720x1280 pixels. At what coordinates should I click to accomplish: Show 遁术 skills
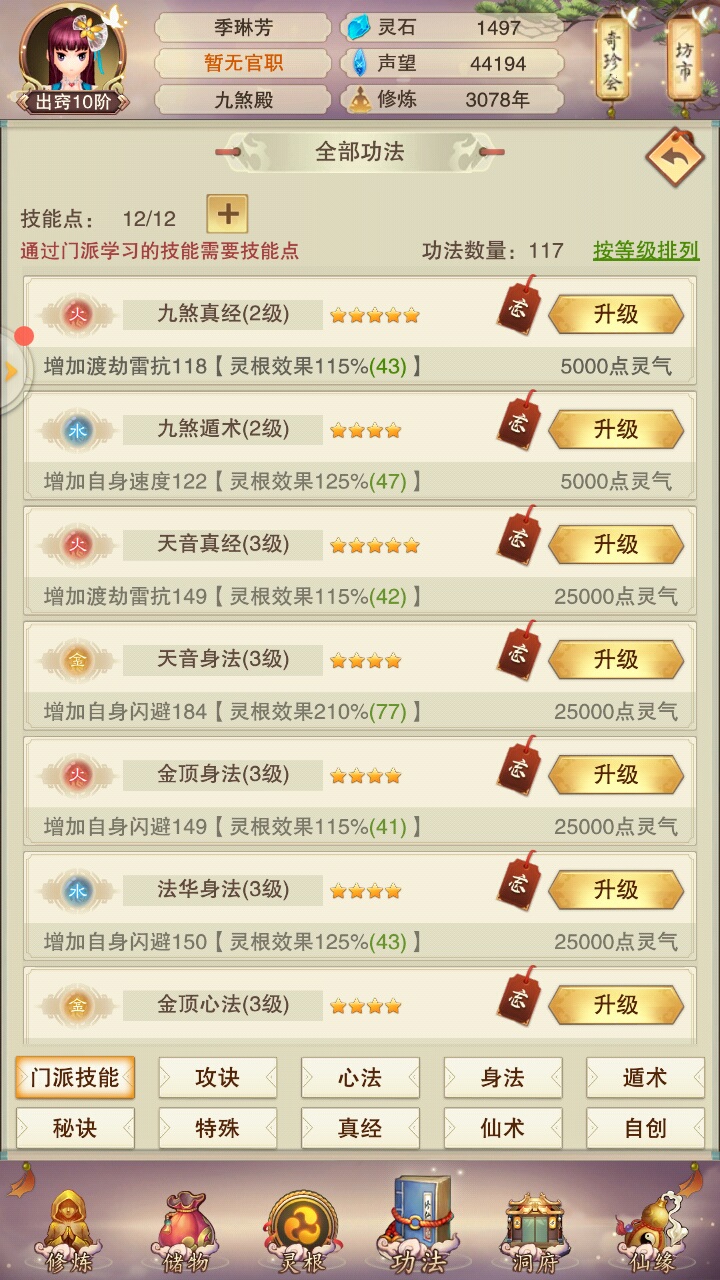(x=645, y=1078)
